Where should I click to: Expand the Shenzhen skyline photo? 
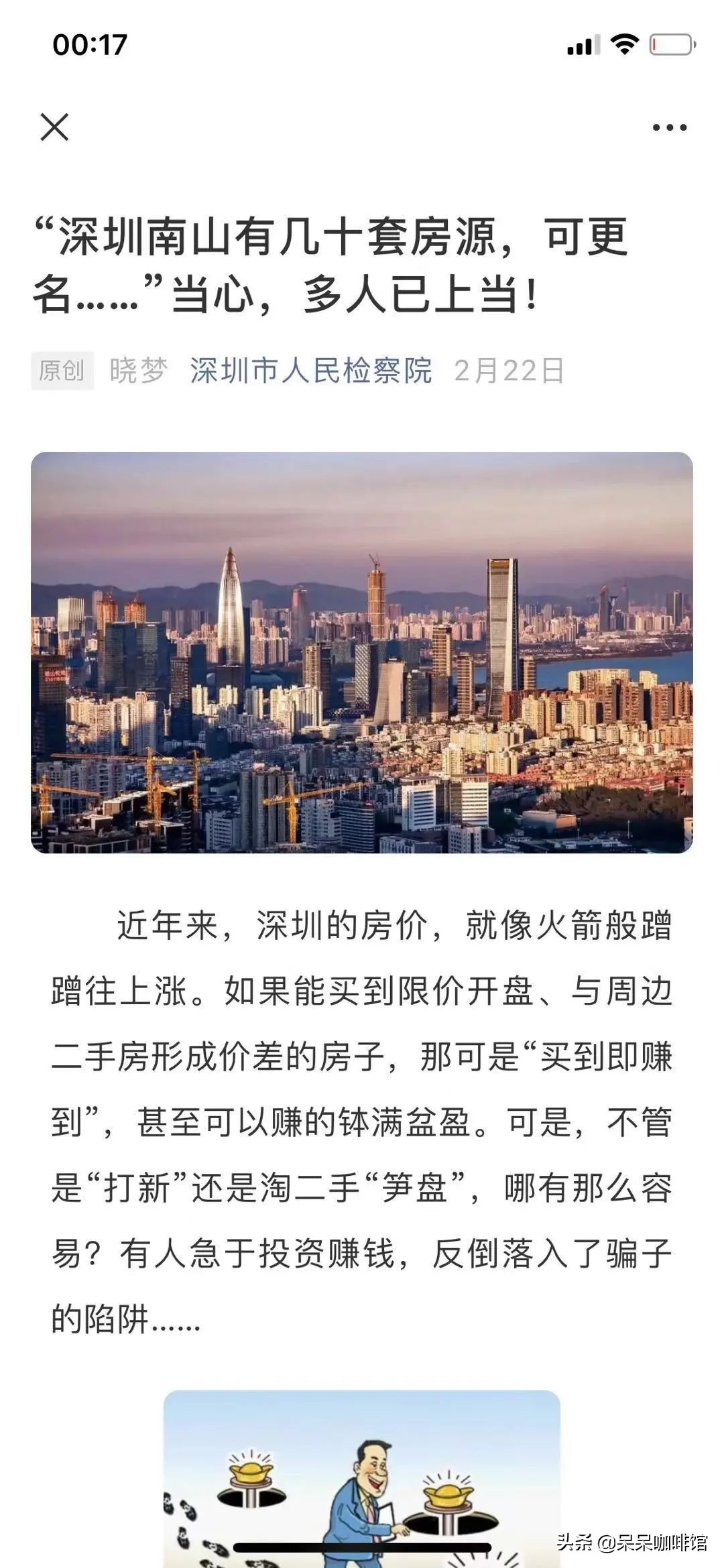[x=362, y=654]
